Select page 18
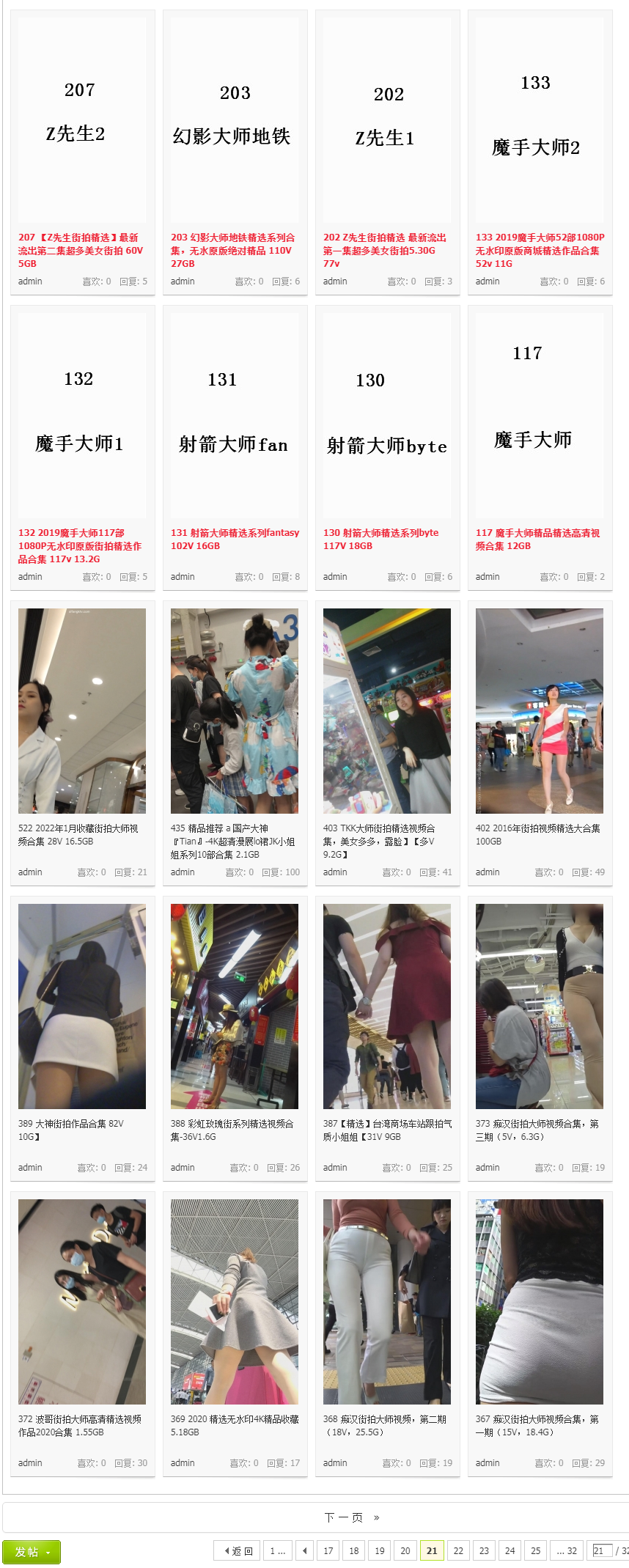The width and height of the screenshot is (629, 1568). point(354,1551)
